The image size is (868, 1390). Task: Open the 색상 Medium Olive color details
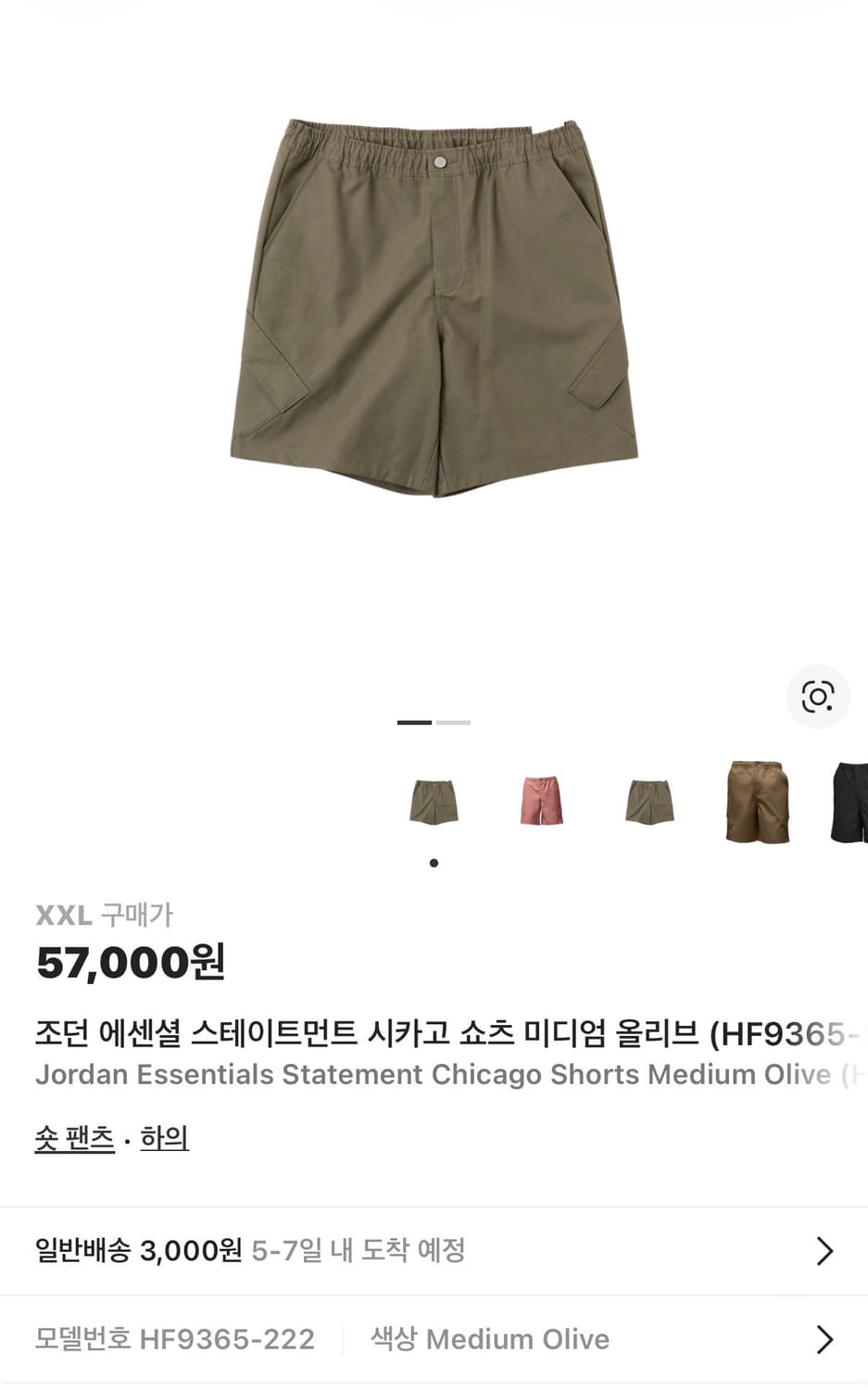click(489, 1339)
